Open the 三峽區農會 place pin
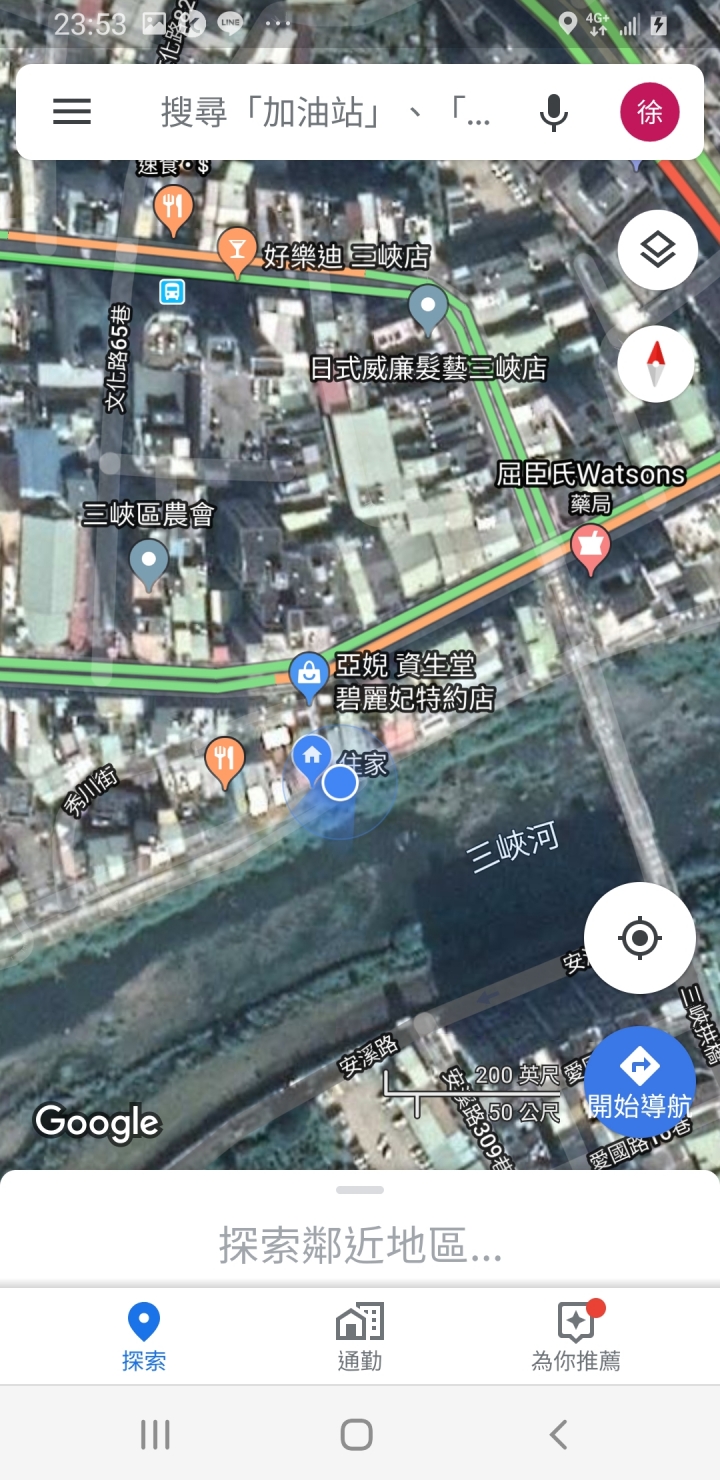Screen dimensions: 720x1480 149,564
